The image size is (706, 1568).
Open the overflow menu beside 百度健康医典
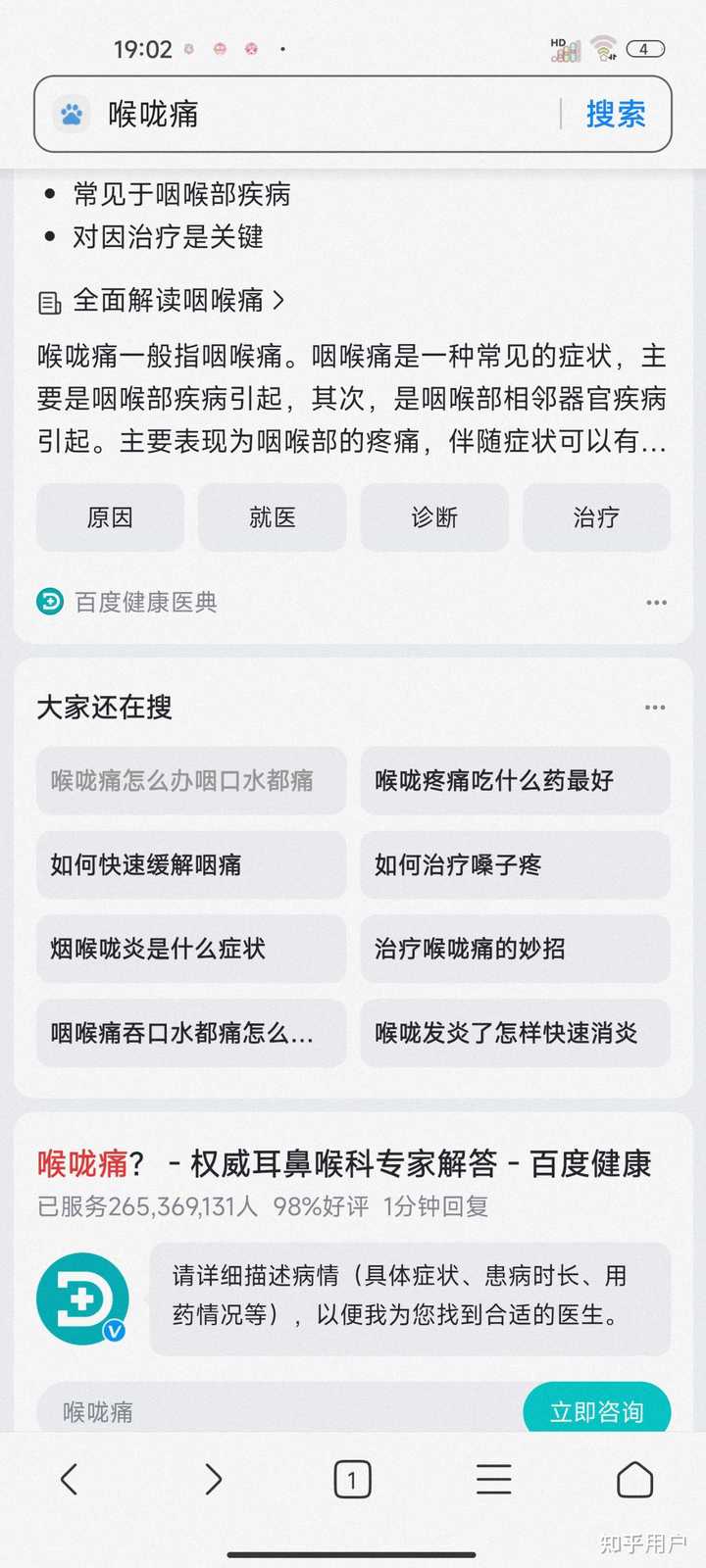[x=656, y=603]
